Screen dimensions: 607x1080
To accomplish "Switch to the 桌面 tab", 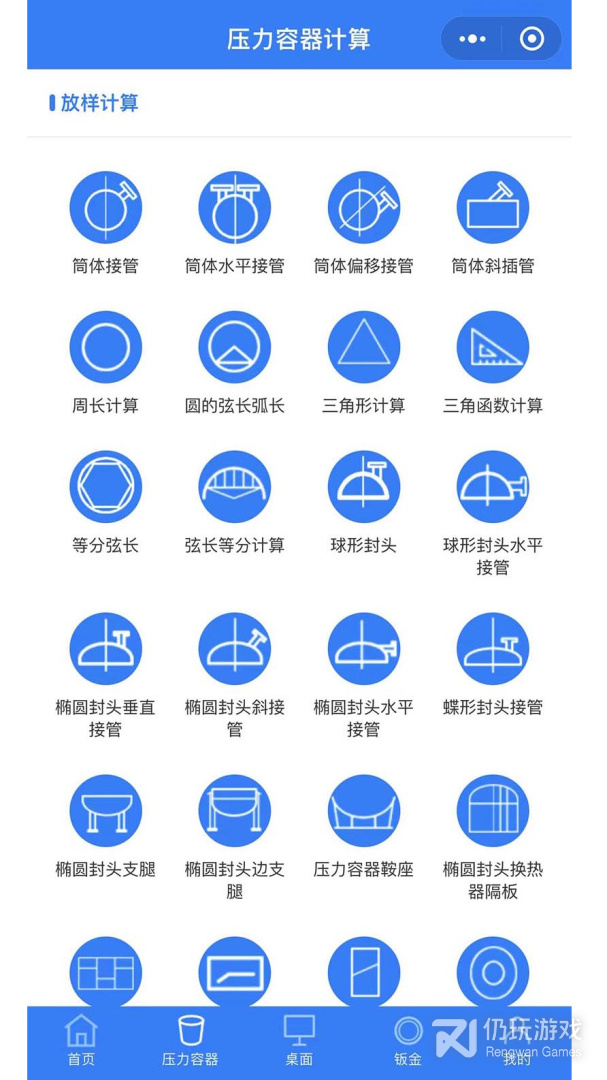I will click(x=299, y=1040).
